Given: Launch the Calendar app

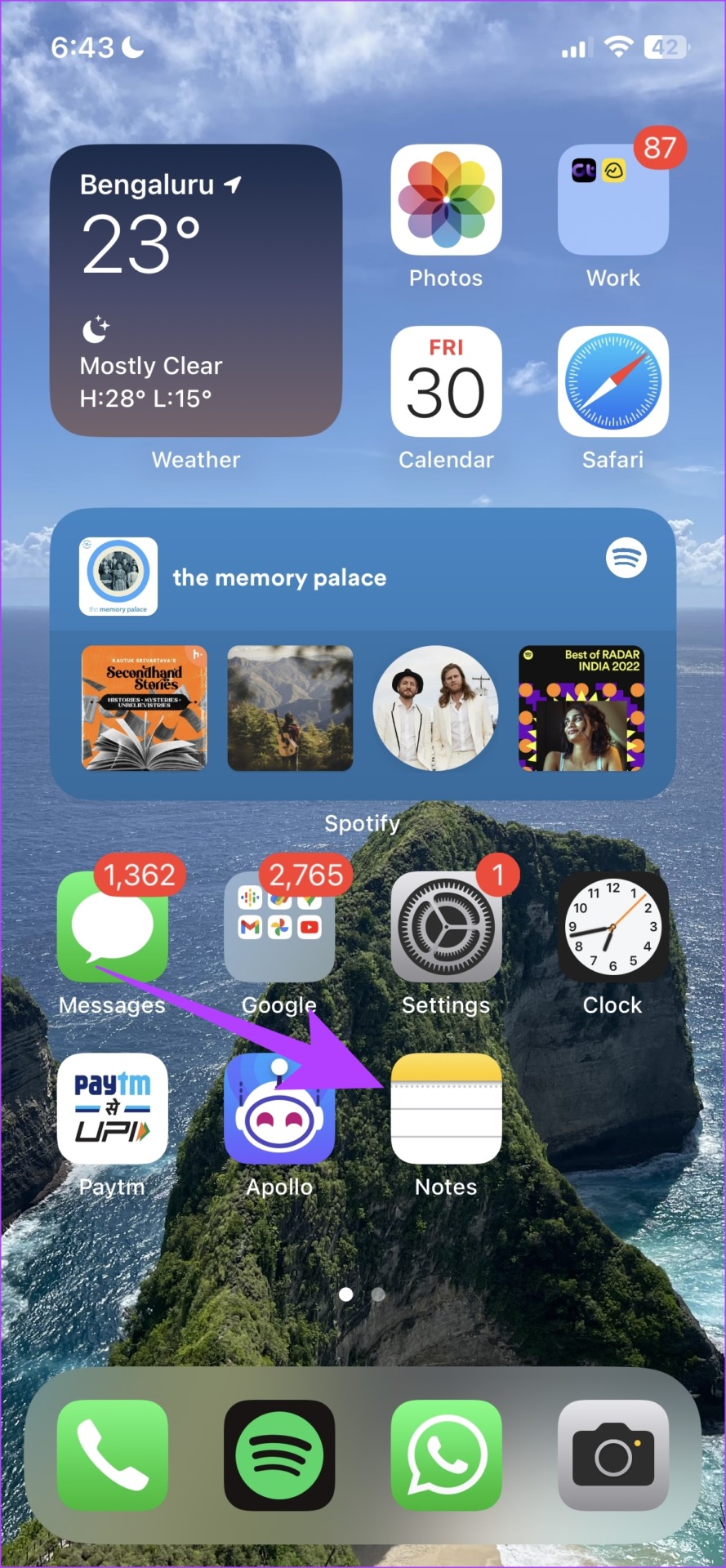Looking at the screenshot, I should [x=446, y=382].
